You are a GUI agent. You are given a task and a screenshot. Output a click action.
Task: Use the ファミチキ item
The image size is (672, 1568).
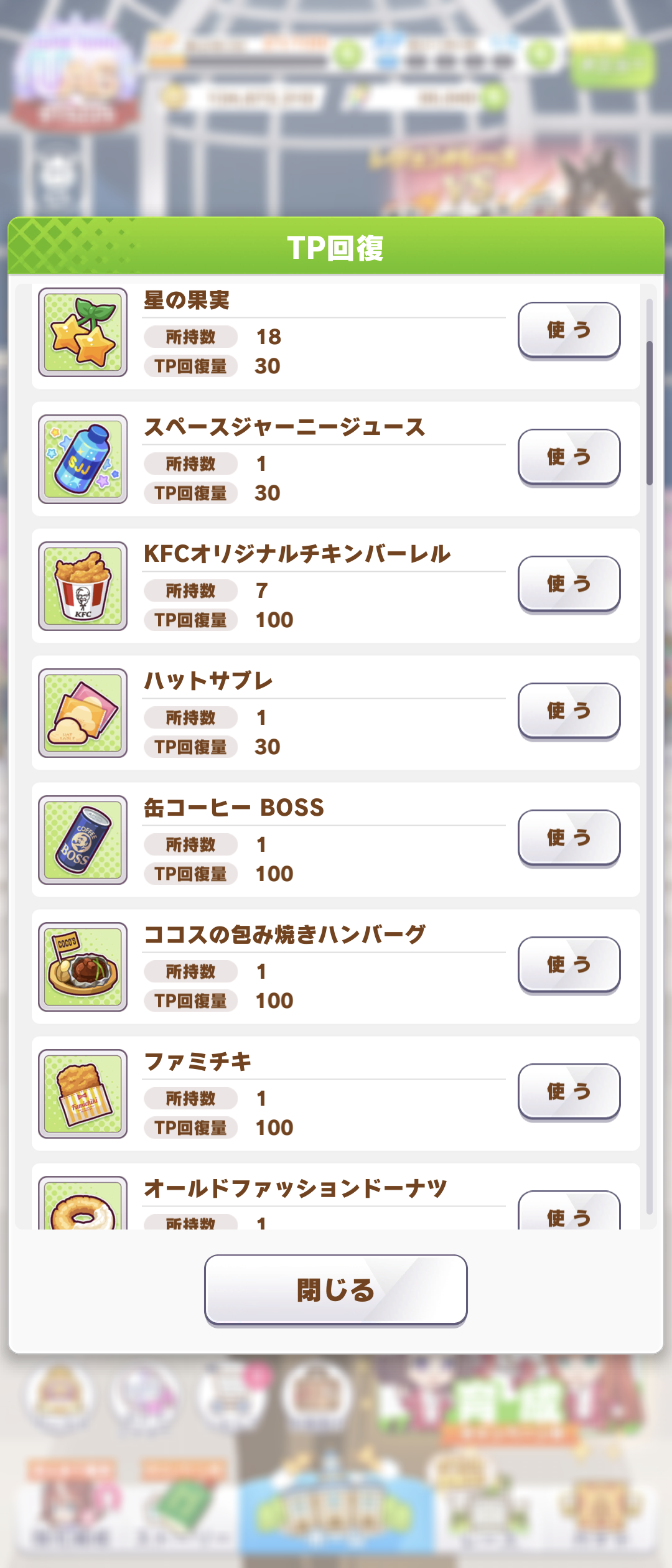569,1091
